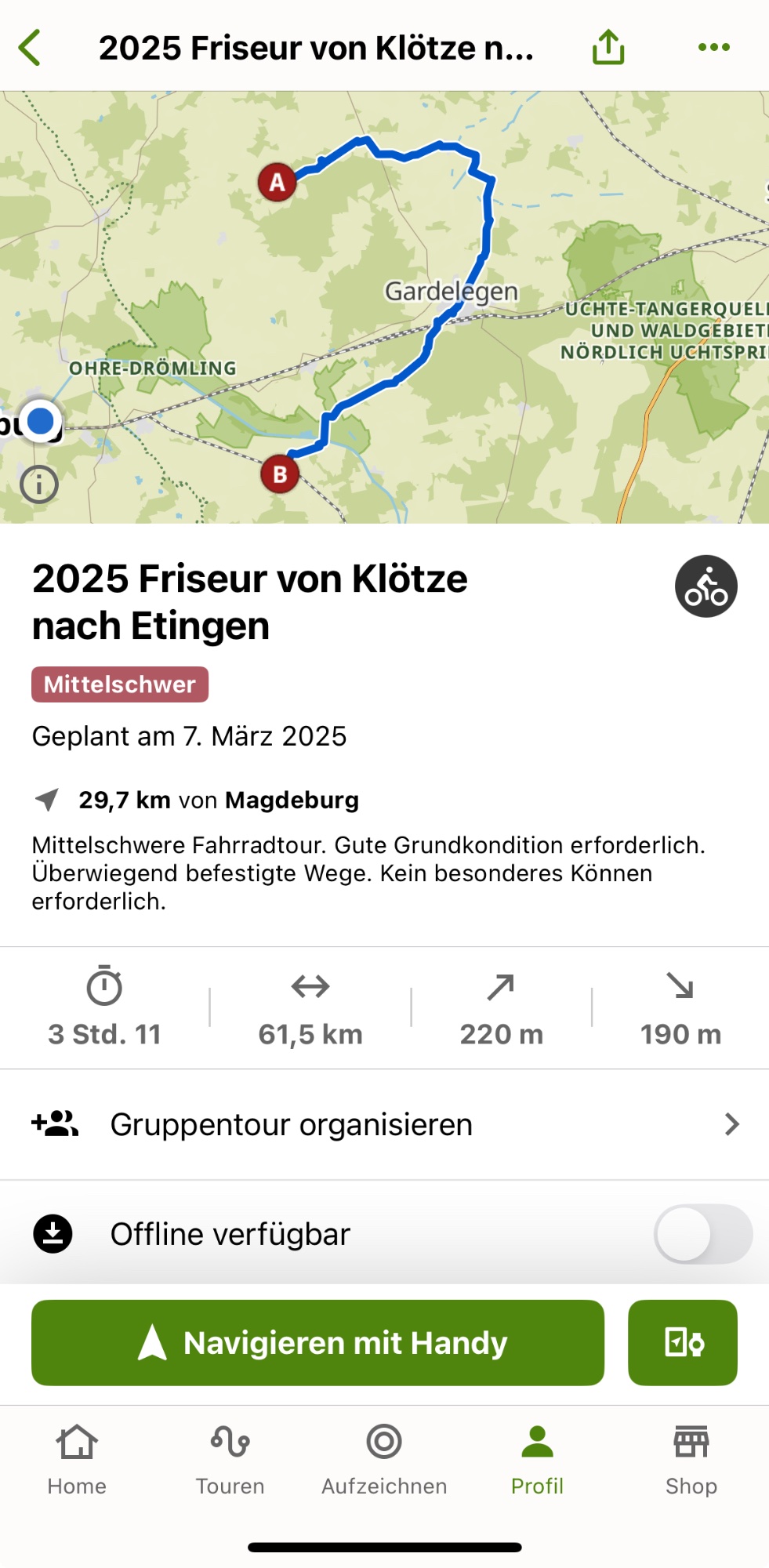769x1568 pixels.
Task: Tap the bike sport type icon
Action: (706, 586)
